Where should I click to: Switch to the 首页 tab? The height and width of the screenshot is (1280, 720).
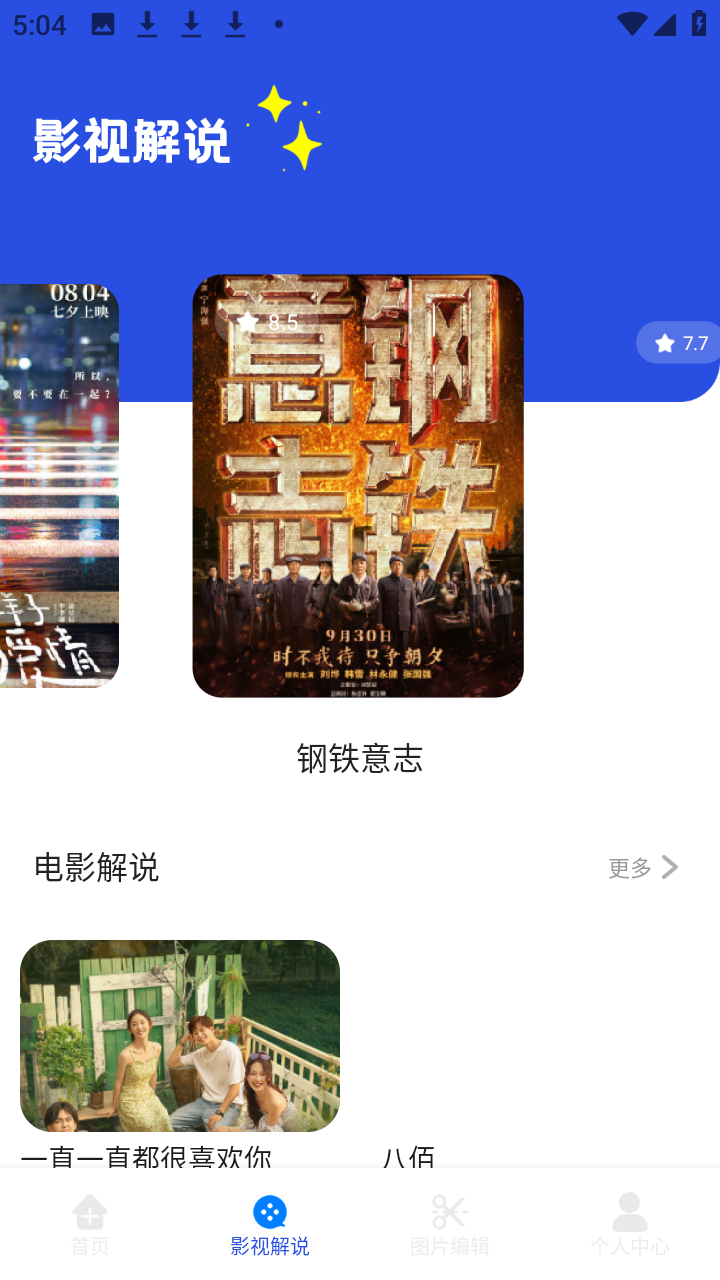coord(90,1245)
